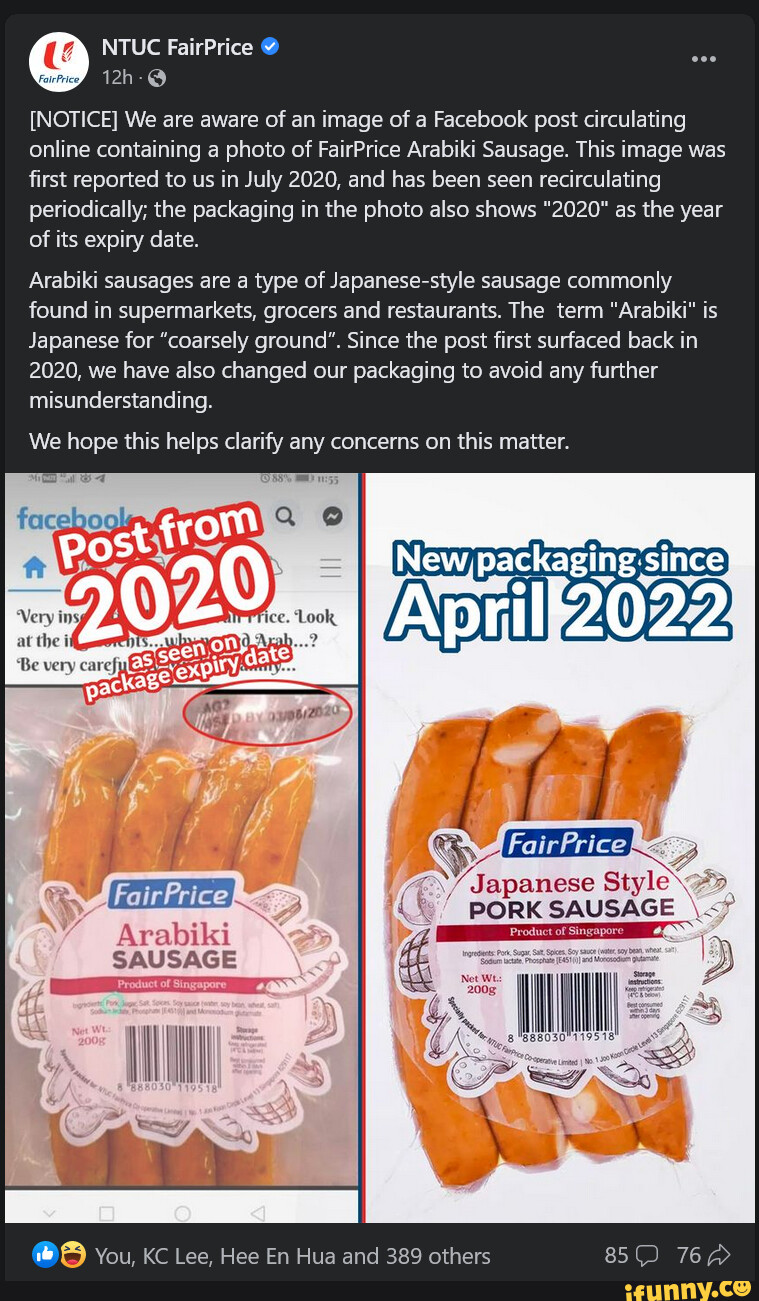759x1301 pixels.
Task: Click 'You, KC Lee, Hee En Hua and 389 others'
Action: pyautogui.click(x=290, y=1256)
